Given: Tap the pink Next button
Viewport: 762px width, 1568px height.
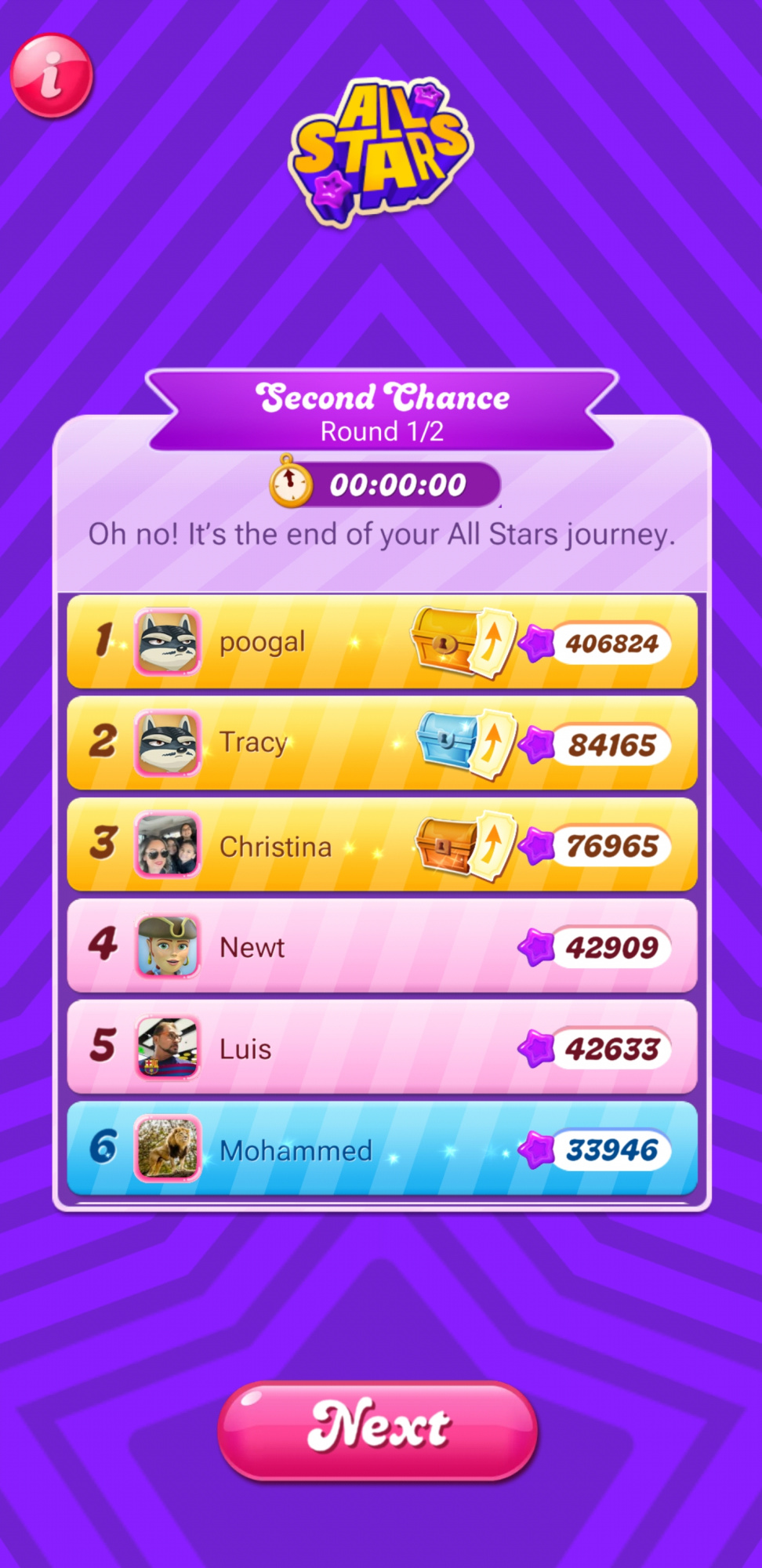Looking at the screenshot, I should click(378, 1430).
